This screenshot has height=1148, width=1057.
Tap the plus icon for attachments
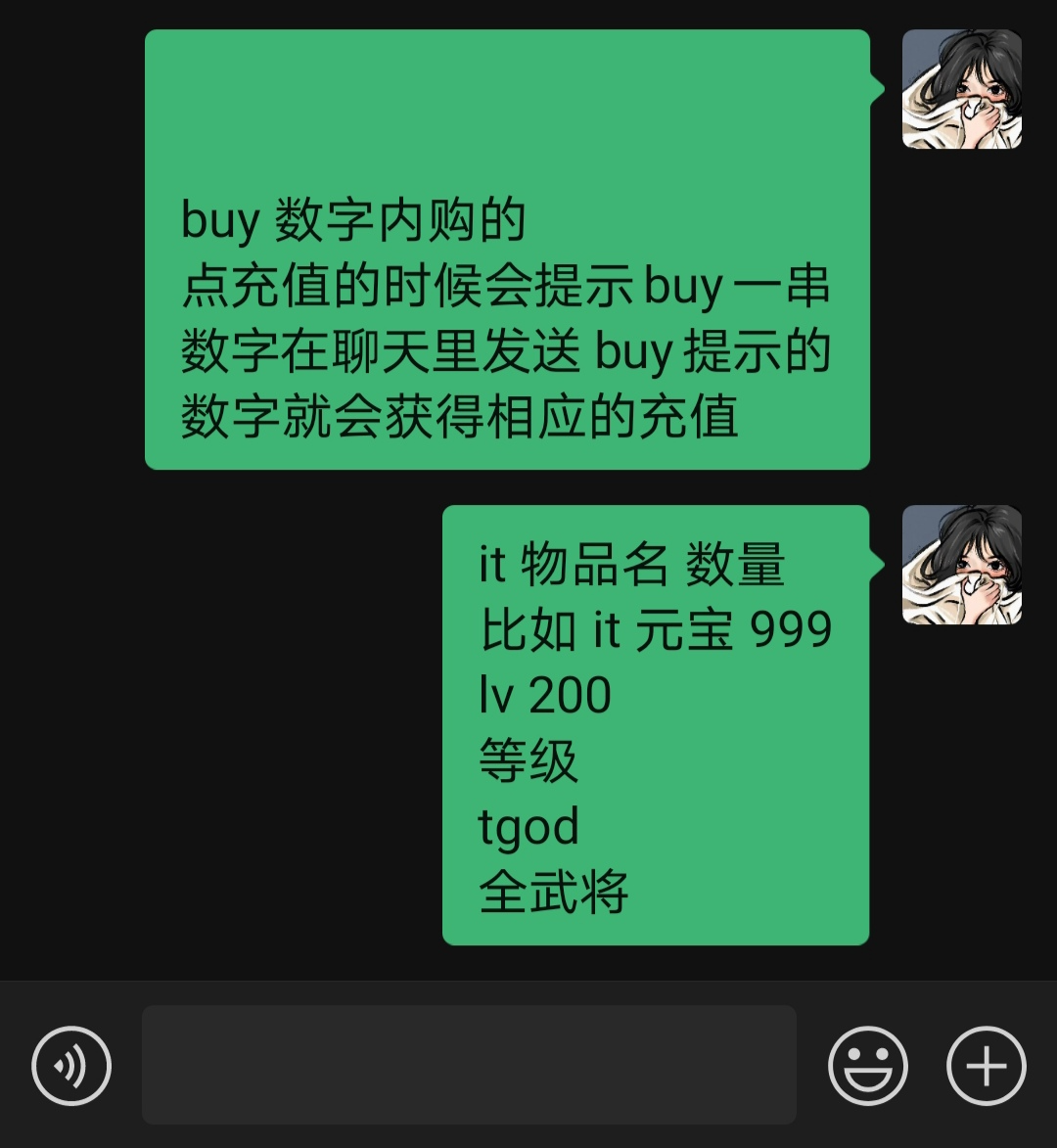[985, 1066]
